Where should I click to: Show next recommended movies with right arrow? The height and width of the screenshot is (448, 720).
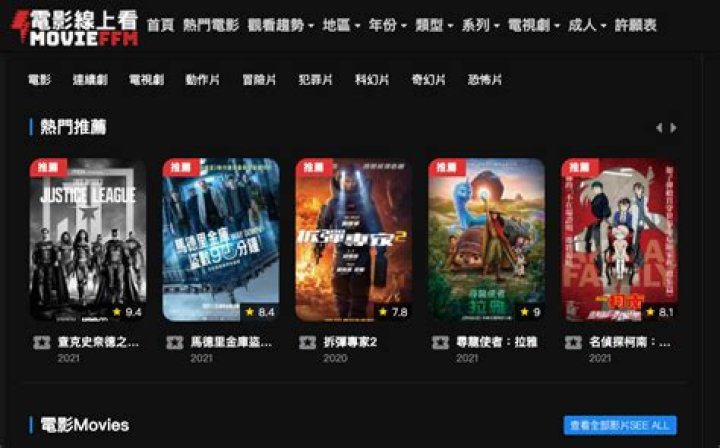coord(673,128)
